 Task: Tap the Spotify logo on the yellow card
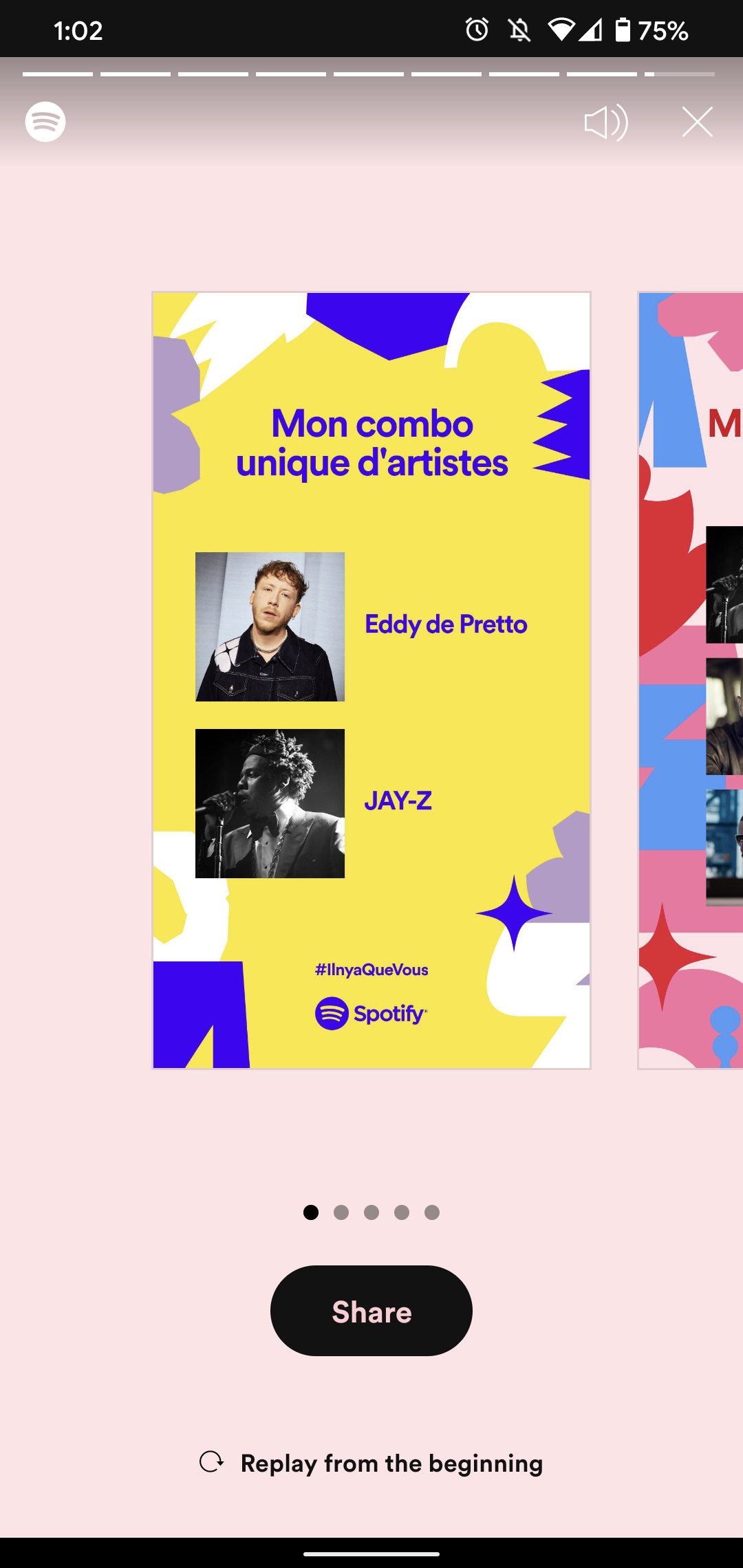pos(371,1014)
